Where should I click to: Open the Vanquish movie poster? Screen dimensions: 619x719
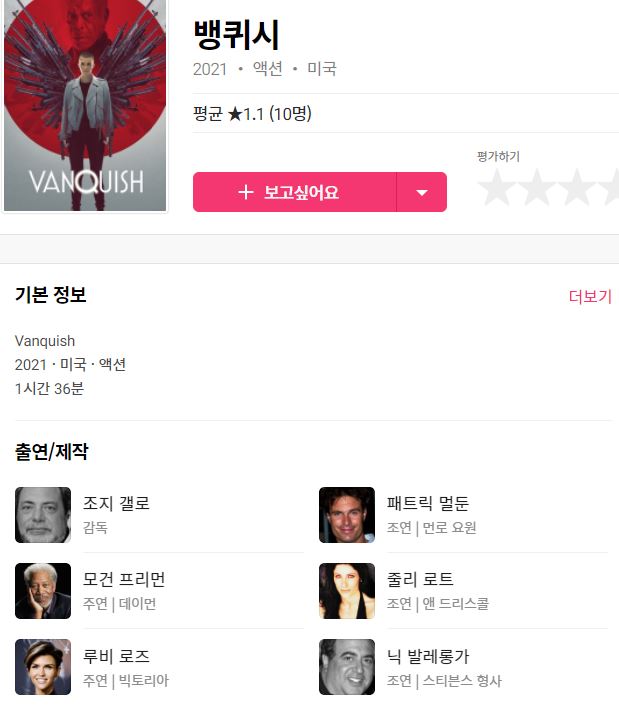click(x=85, y=105)
